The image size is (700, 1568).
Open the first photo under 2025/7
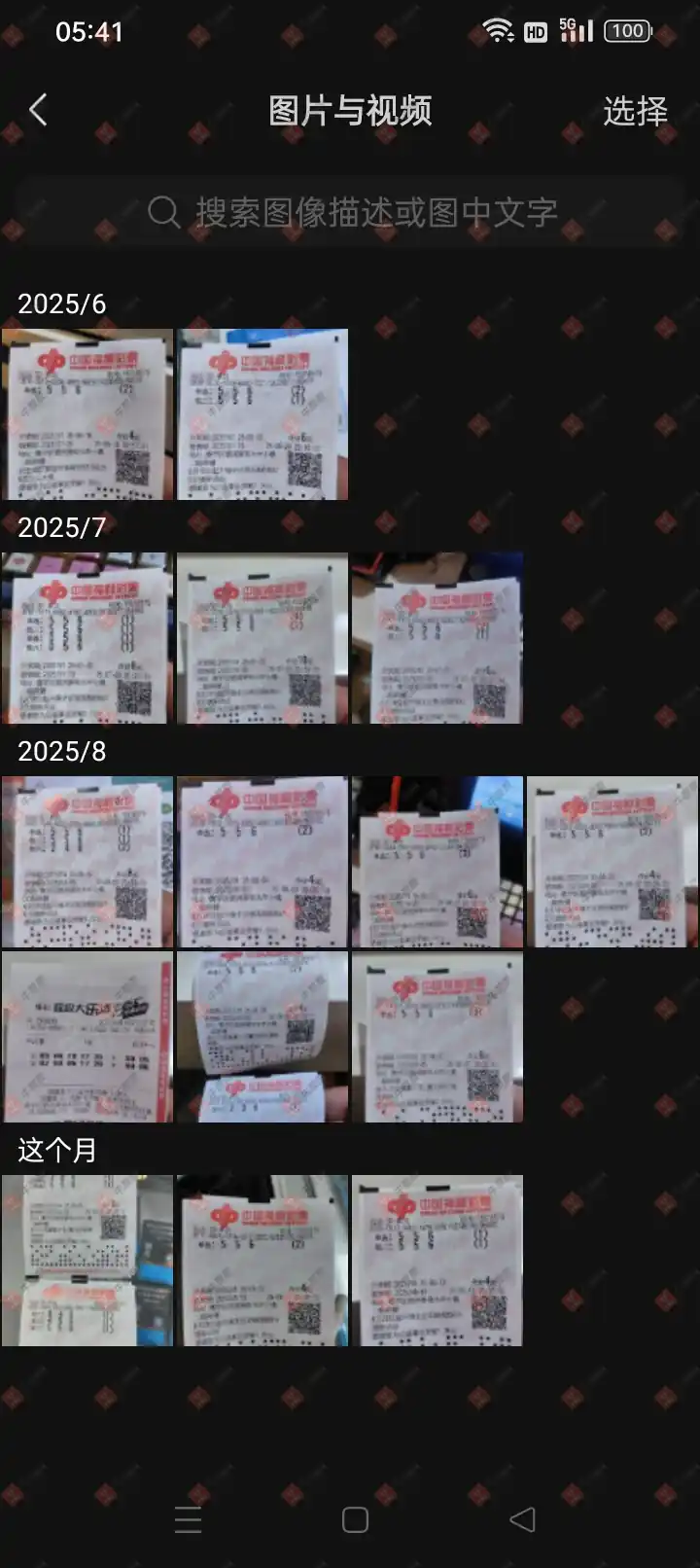click(87, 638)
